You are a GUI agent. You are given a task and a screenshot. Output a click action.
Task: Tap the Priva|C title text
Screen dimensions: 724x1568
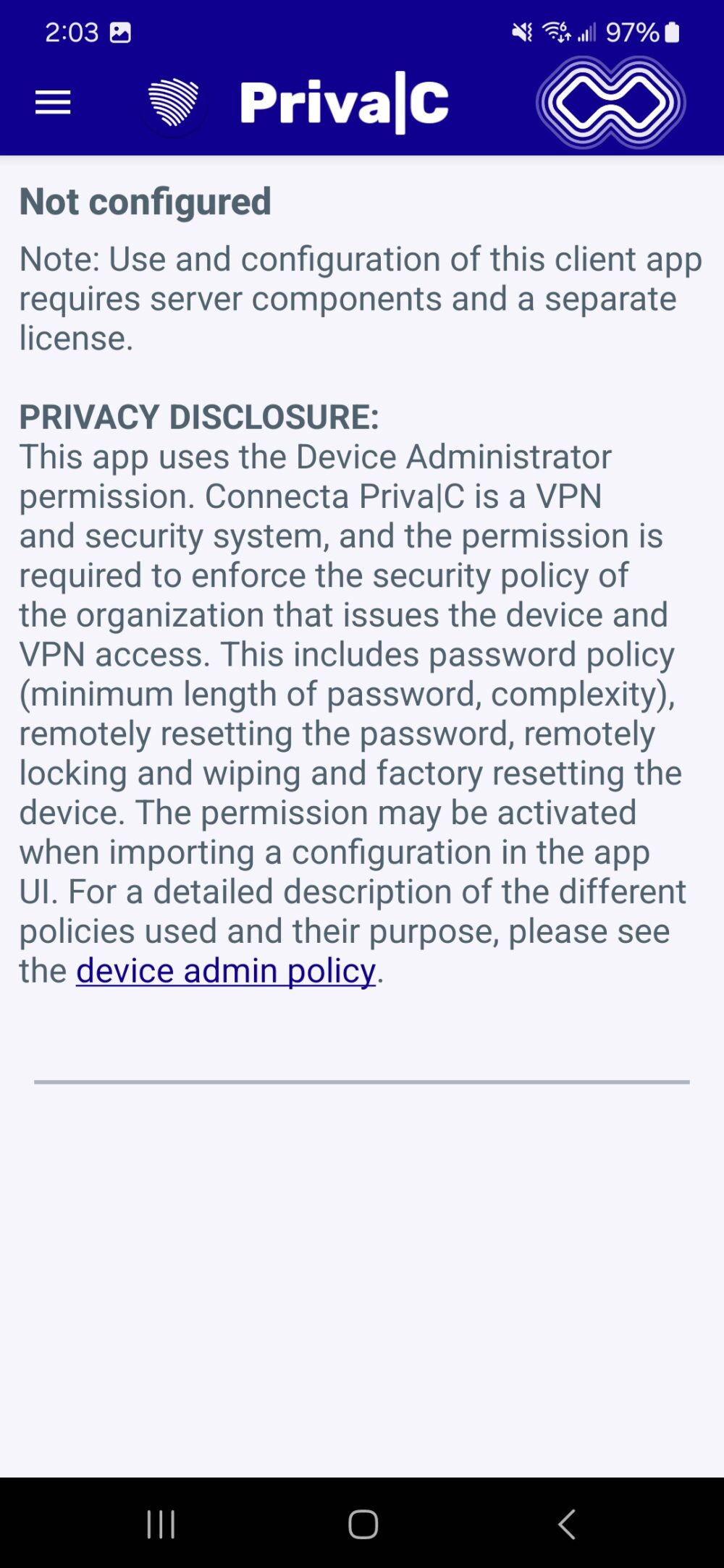pyautogui.click(x=343, y=103)
